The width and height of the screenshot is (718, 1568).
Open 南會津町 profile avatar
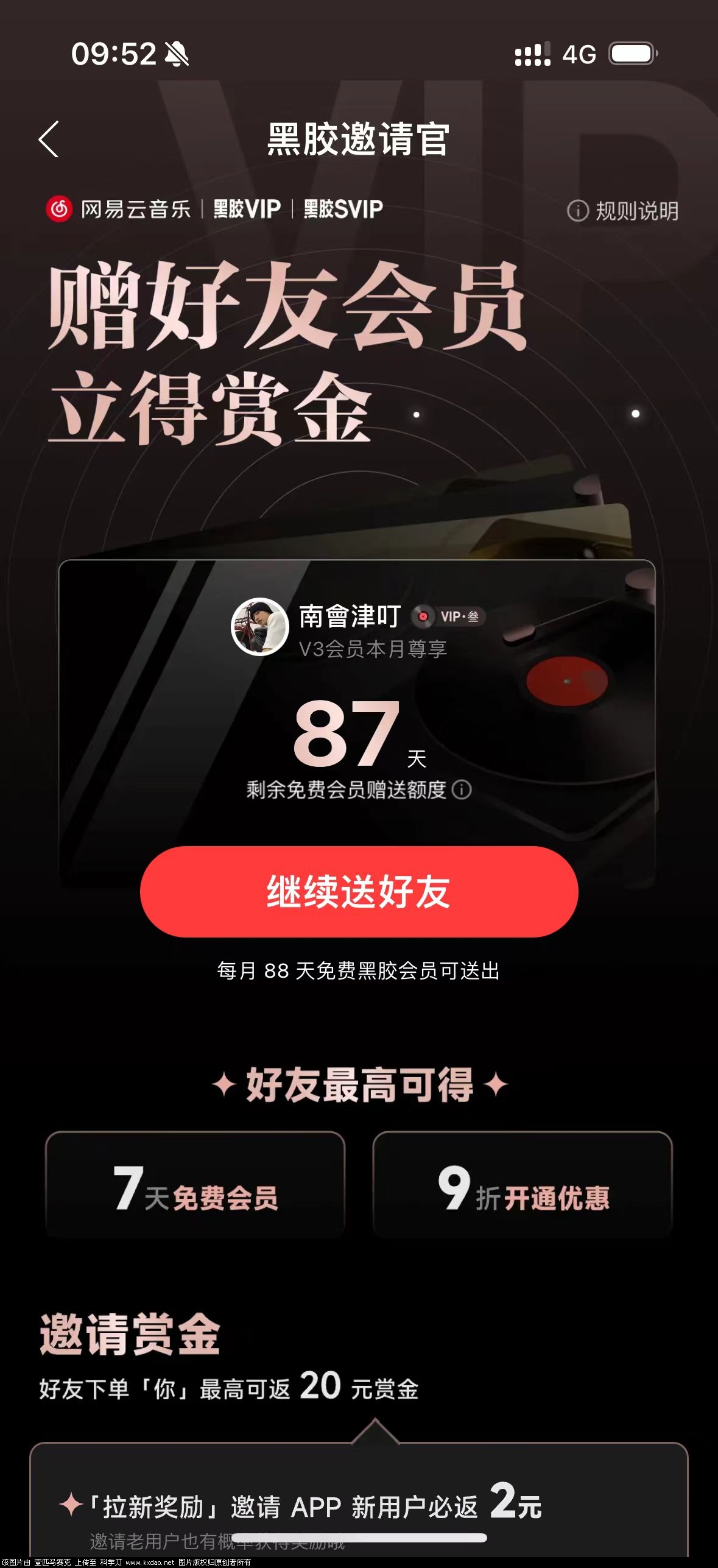(260, 626)
